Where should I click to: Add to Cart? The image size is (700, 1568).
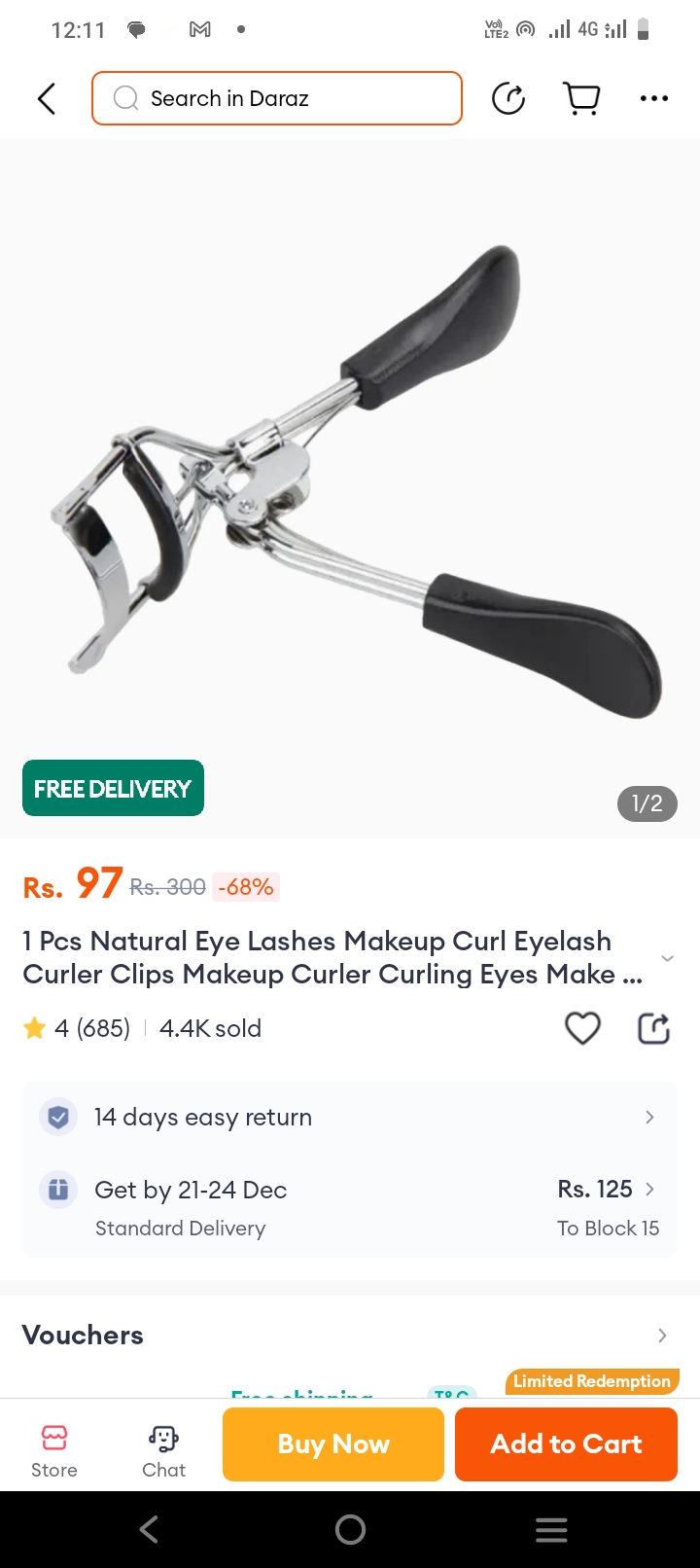pyautogui.click(x=566, y=1444)
